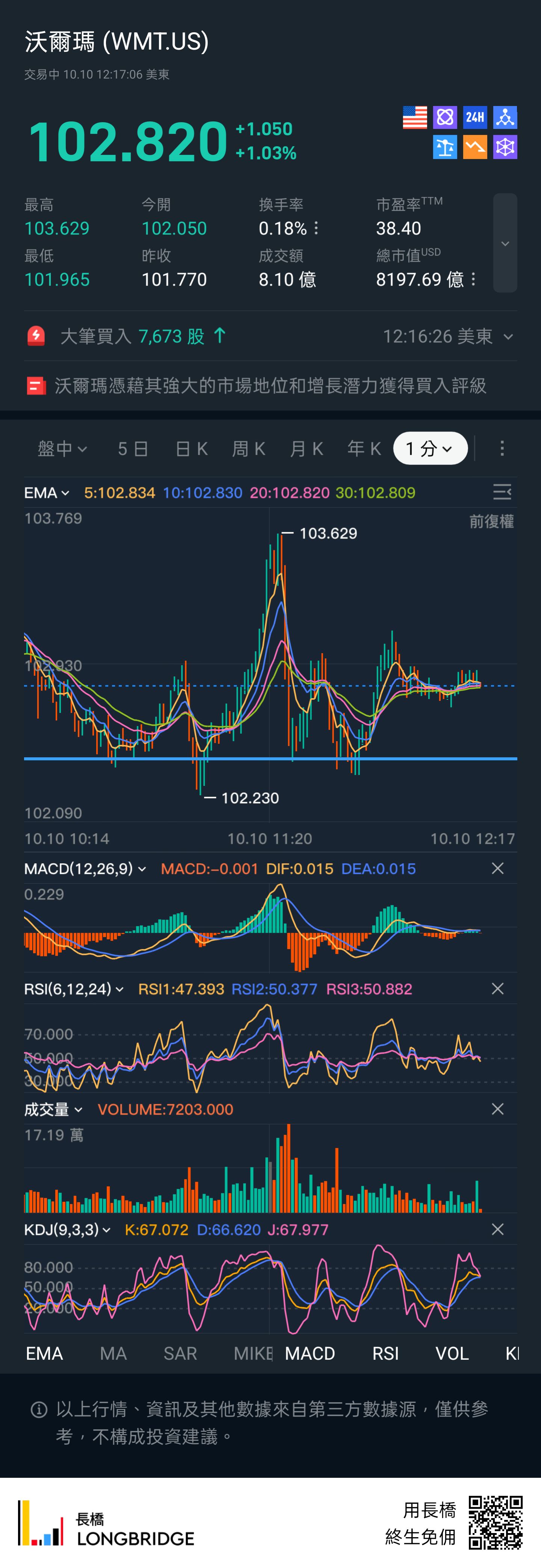Choose VOL in the indicator bar
The height and width of the screenshot is (1568, 541).
tap(452, 1354)
